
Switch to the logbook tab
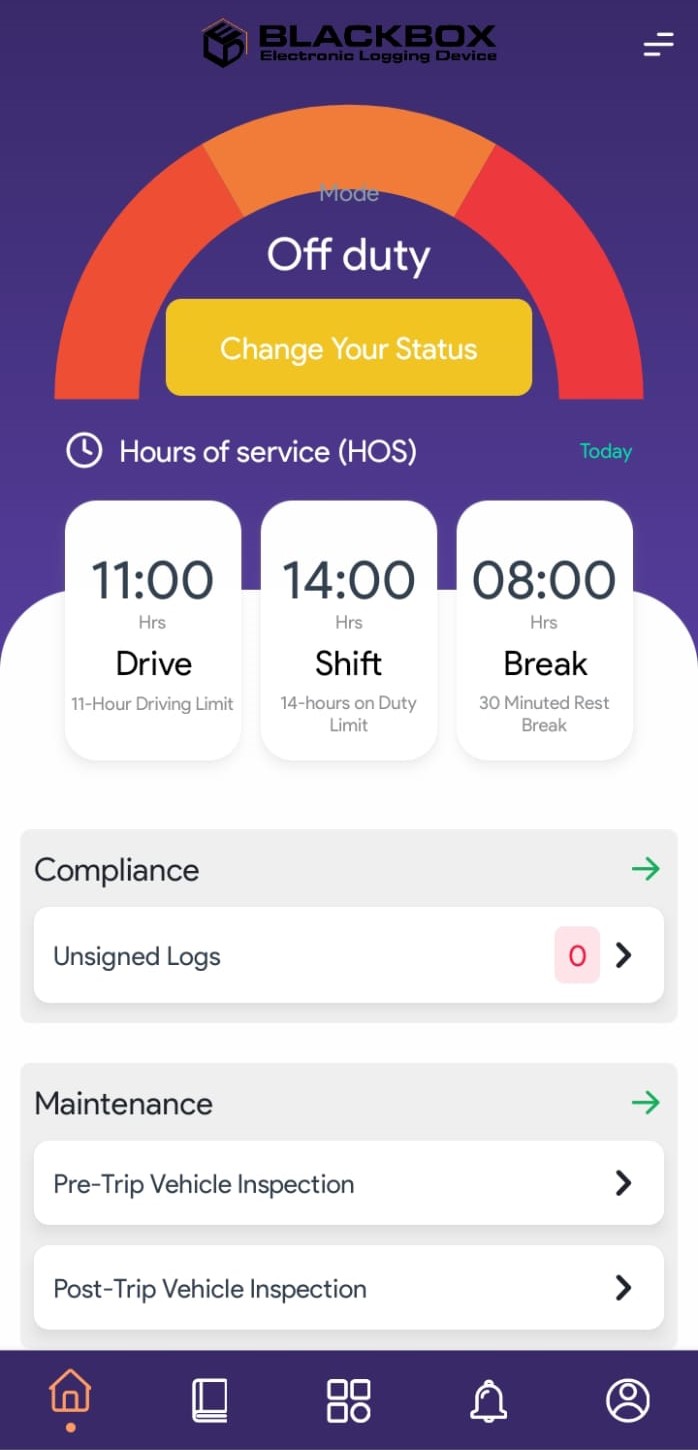(x=210, y=1400)
